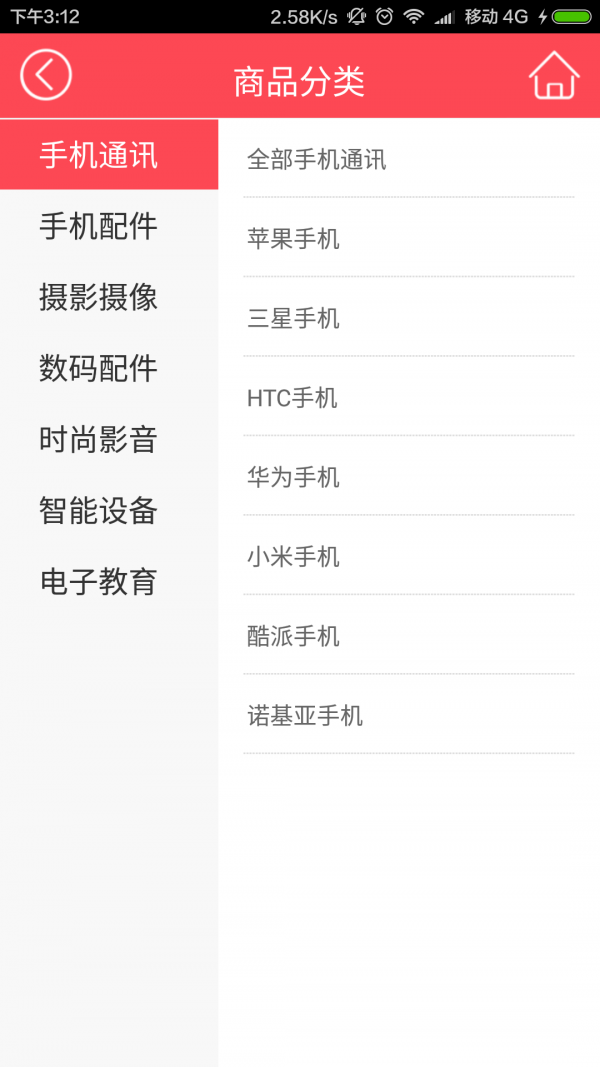Viewport: 600px width, 1067px height.
Task: Open 全部手机通讯 listing
Action: [408, 160]
